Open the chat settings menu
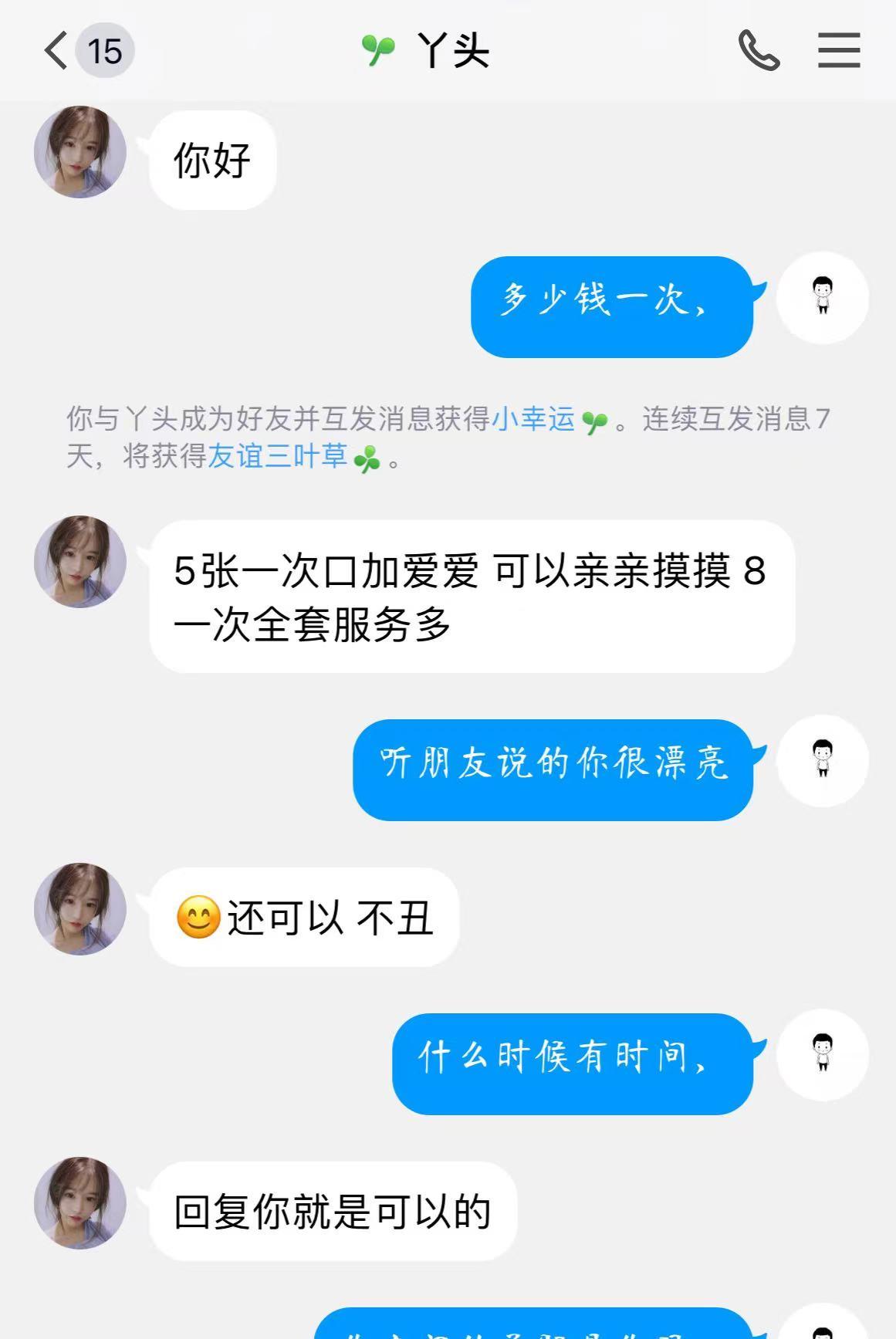 pyautogui.click(x=839, y=51)
